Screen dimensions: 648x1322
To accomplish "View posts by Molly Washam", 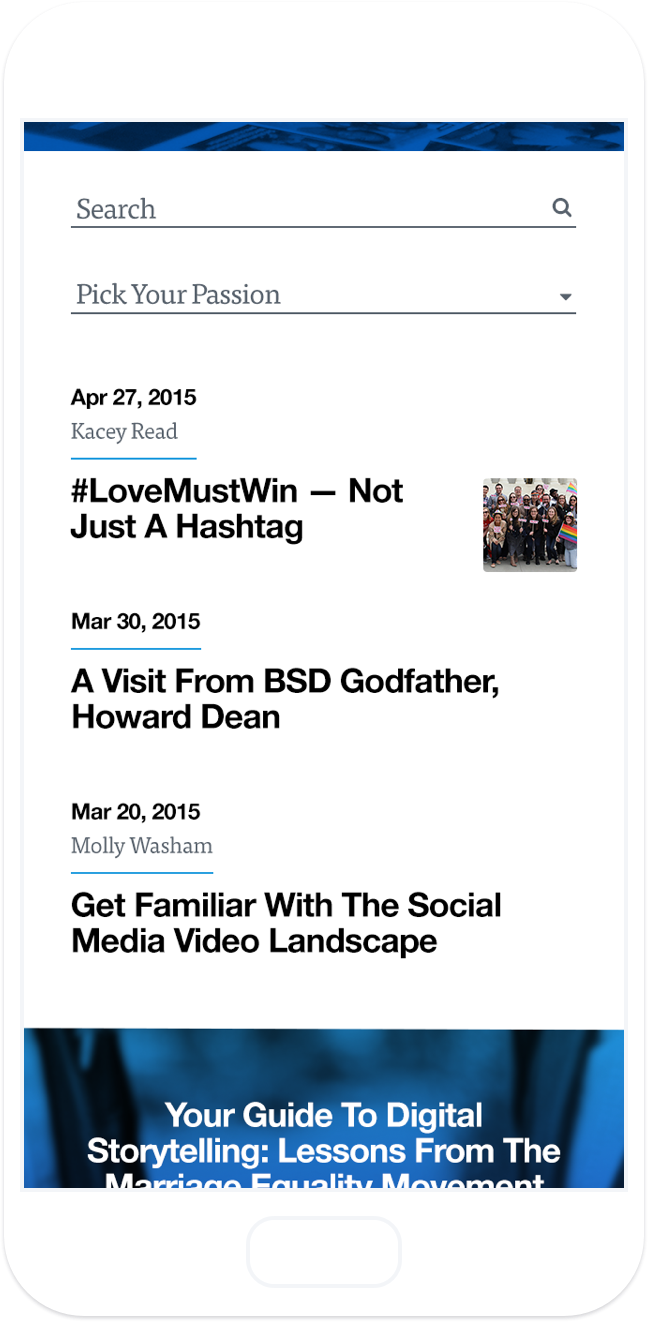I will click(x=142, y=846).
